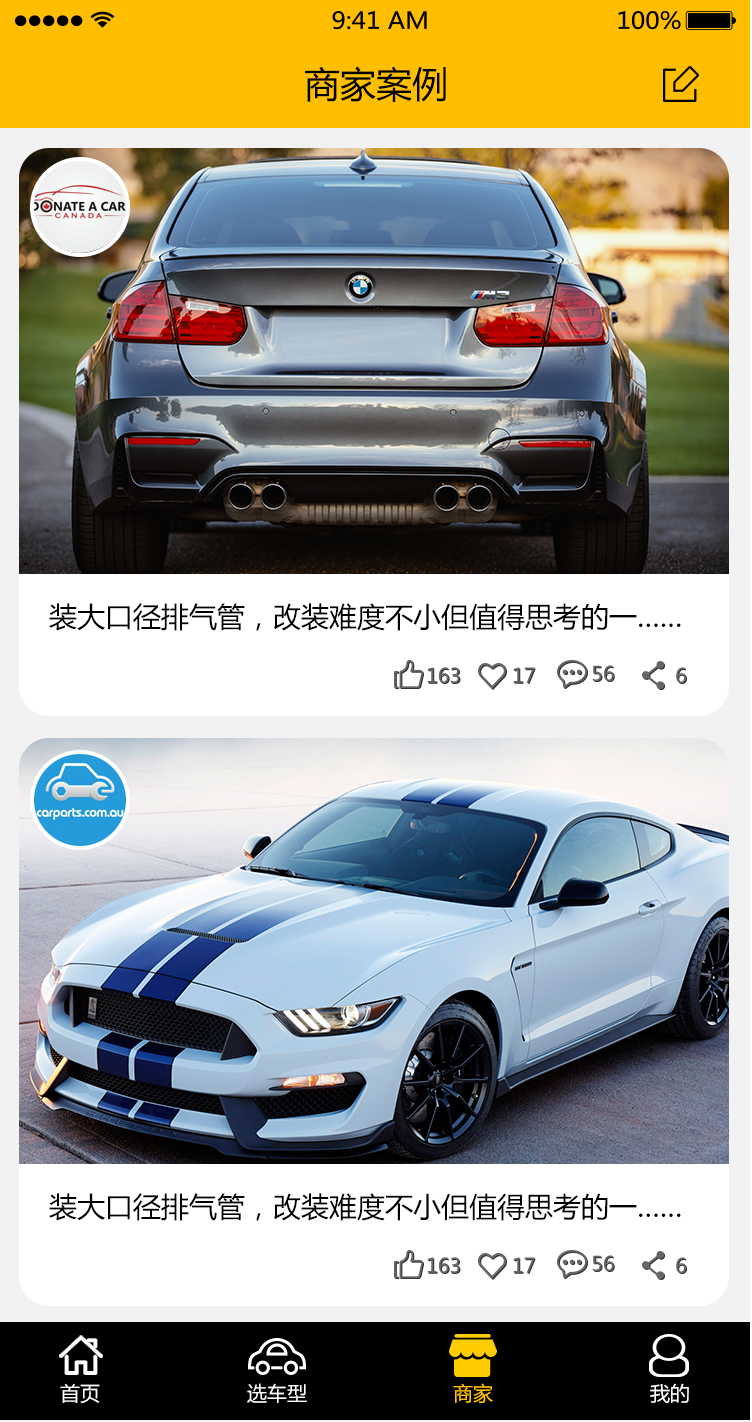Go to the 我的 tab
The width and height of the screenshot is (752, 1422).
(x=669, y=1371)
